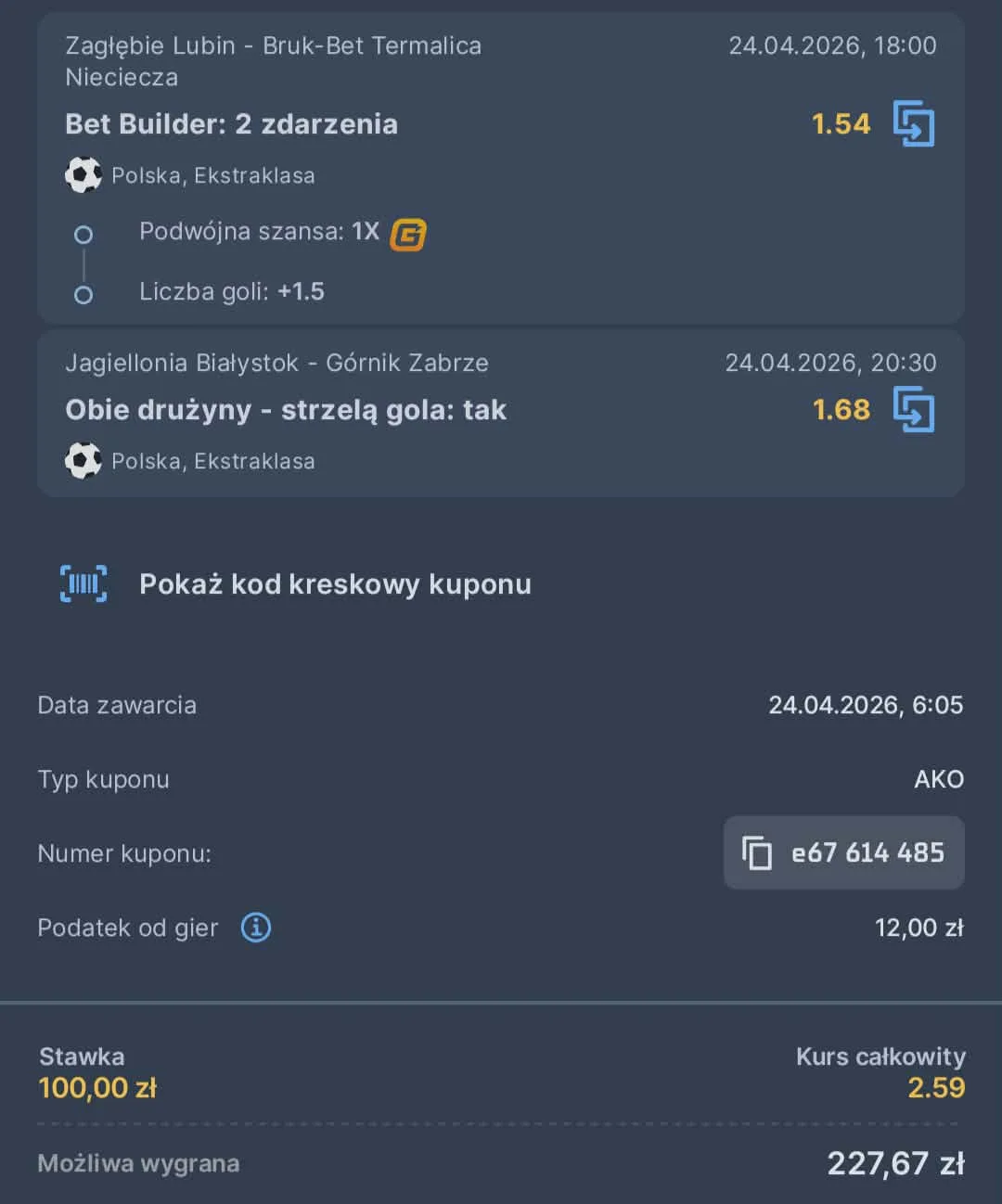
Task: Click the football icon for Zagłębie Lubin match
Action: pos(83,174)
